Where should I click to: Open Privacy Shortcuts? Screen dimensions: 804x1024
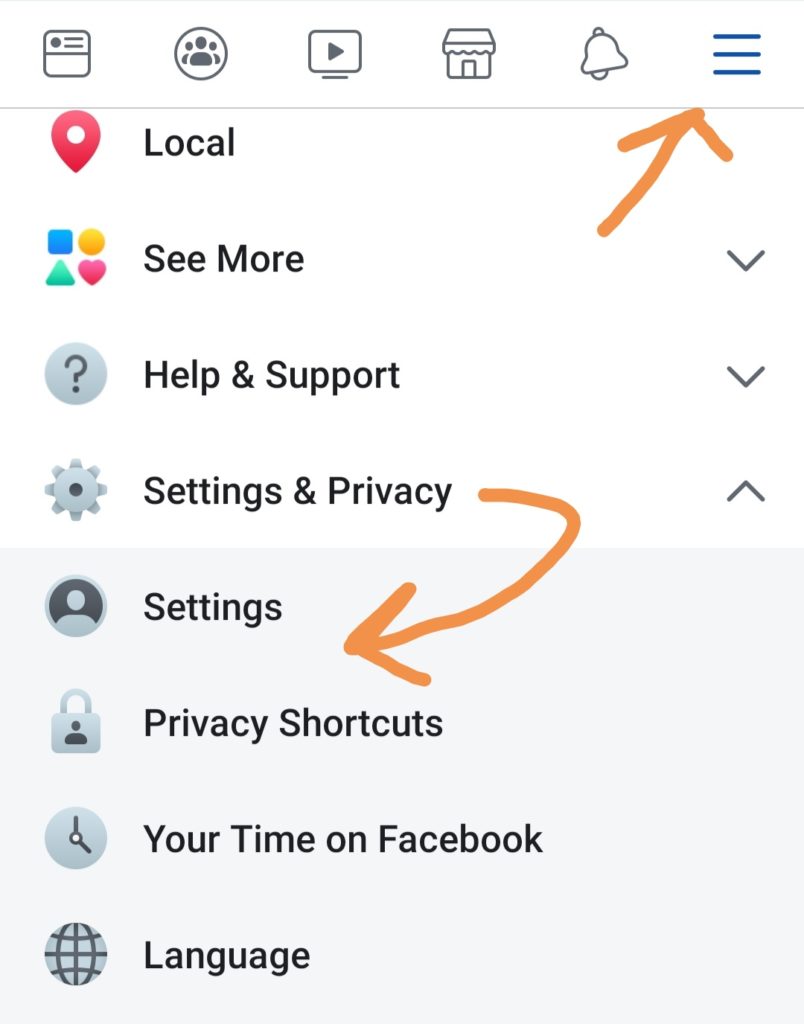(292, 723)
